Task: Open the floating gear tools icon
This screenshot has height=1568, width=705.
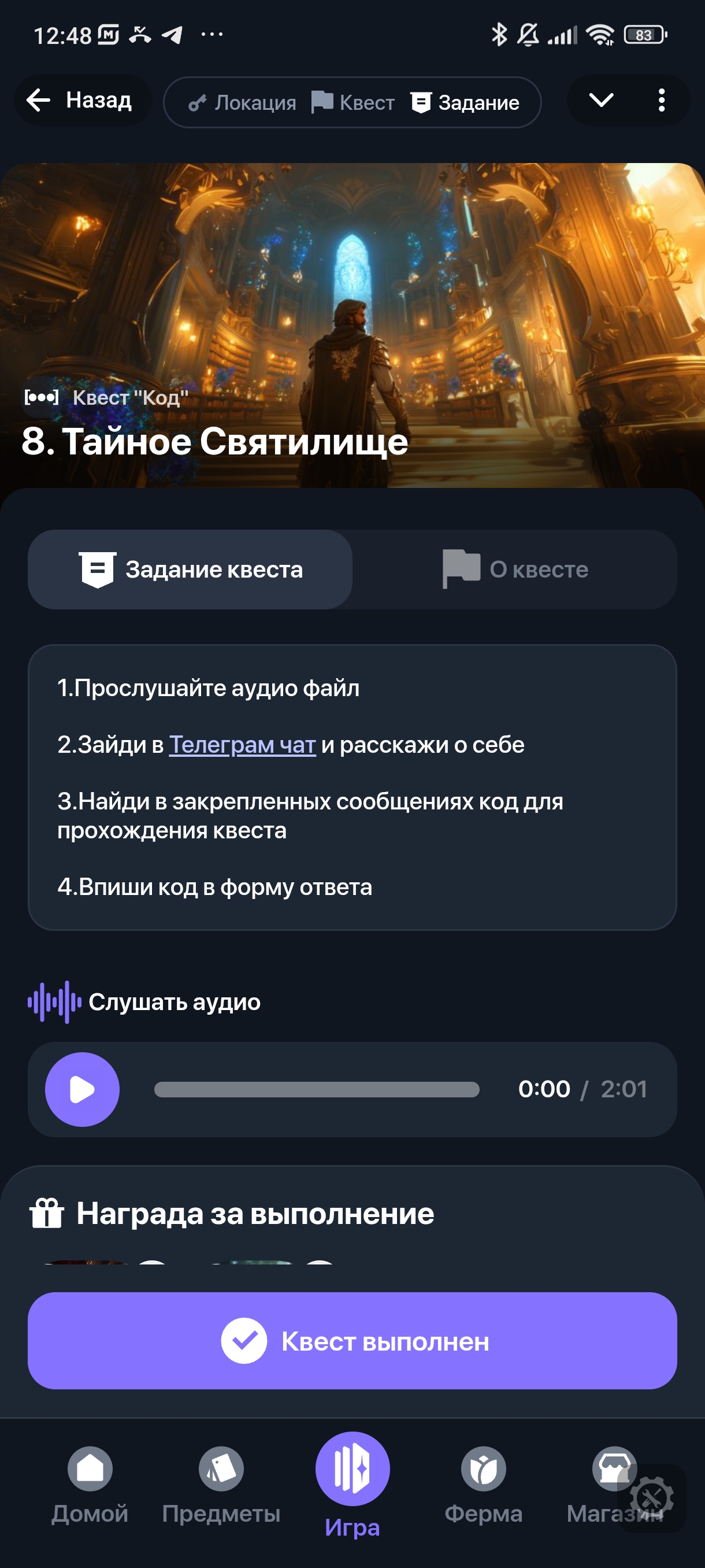Action: (x=651, y=1497)
